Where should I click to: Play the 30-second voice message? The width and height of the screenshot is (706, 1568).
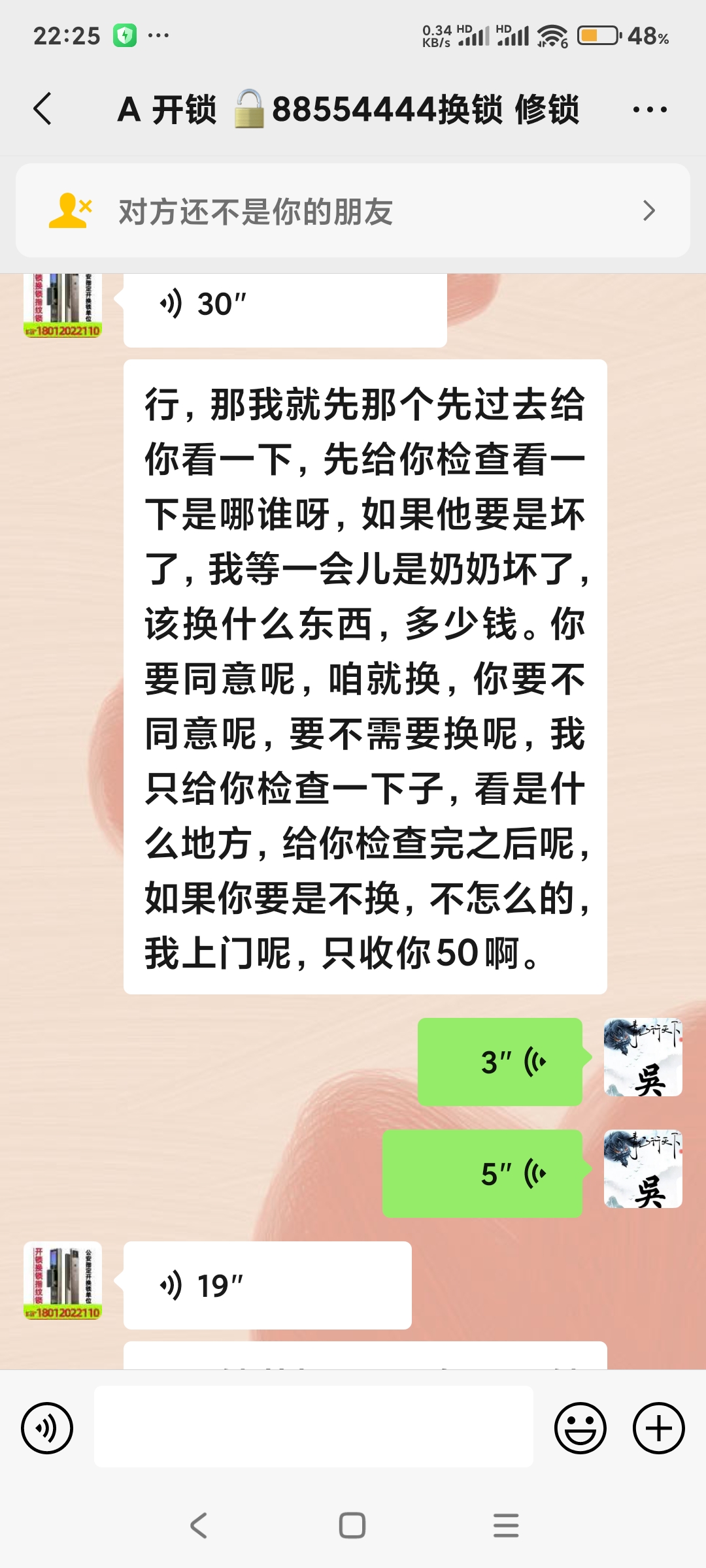(x=285, y=306)
